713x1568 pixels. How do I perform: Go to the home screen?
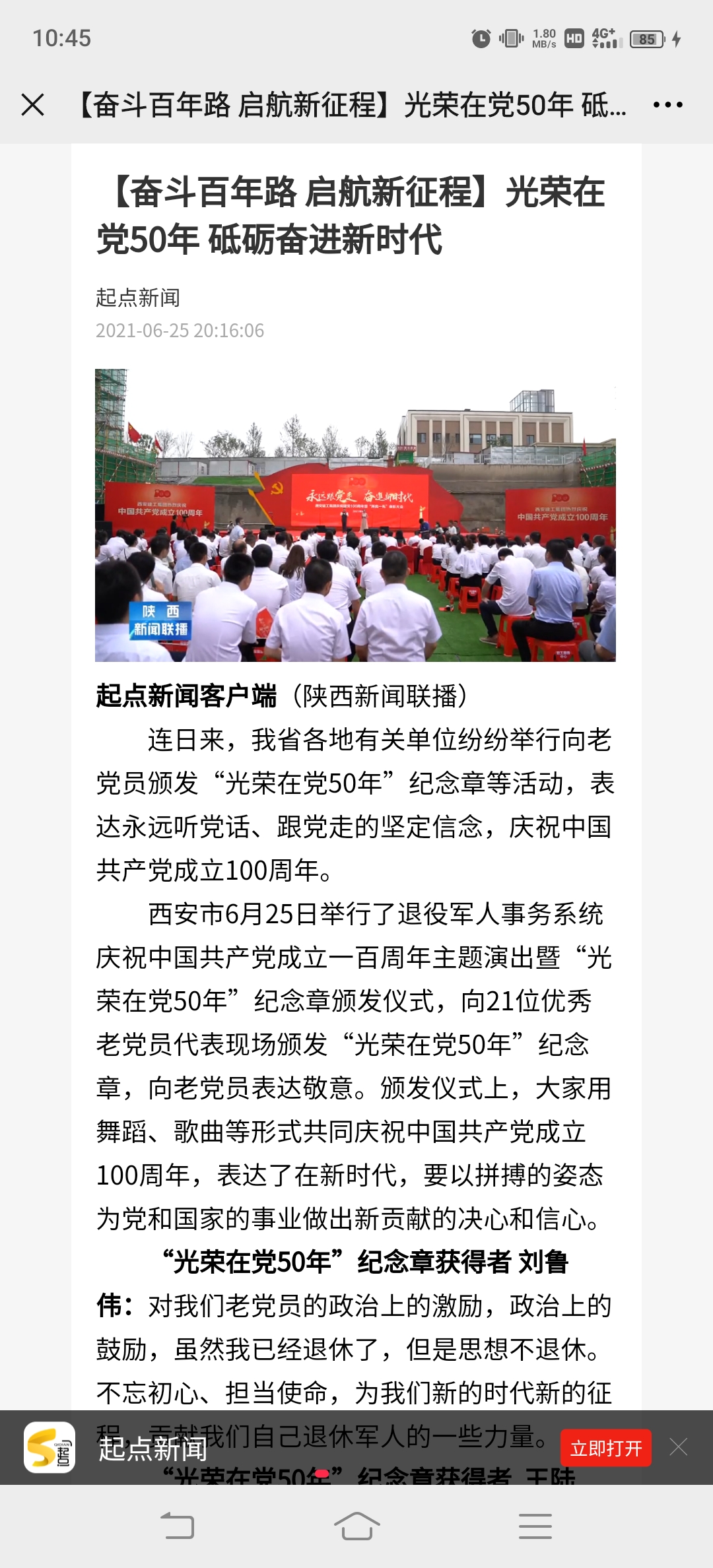pos(356,1526)
